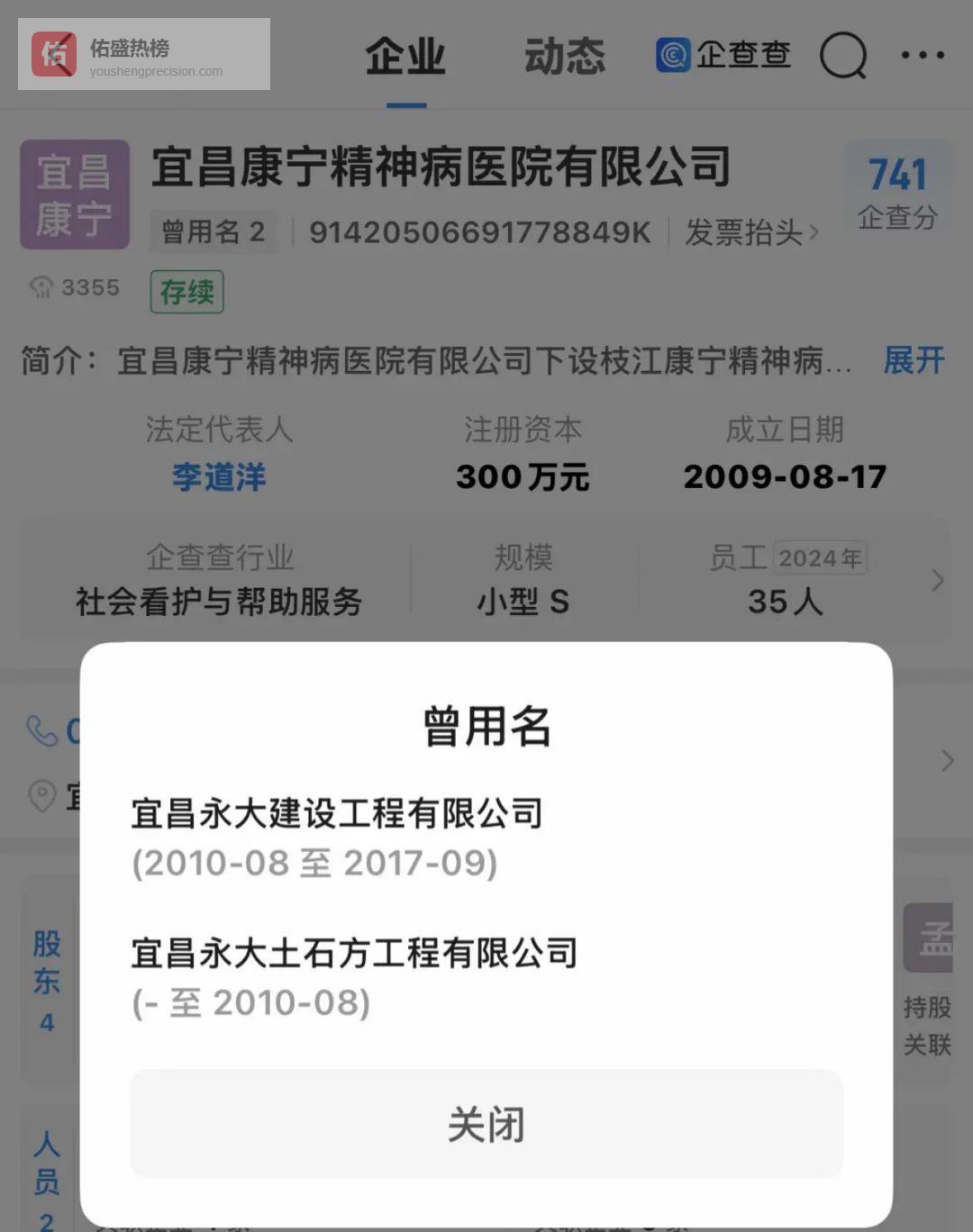This screenshot has width=973, height=1232.
Task: Close the 曾用名 dialog with 关闭
Action: pos(486,1124)
